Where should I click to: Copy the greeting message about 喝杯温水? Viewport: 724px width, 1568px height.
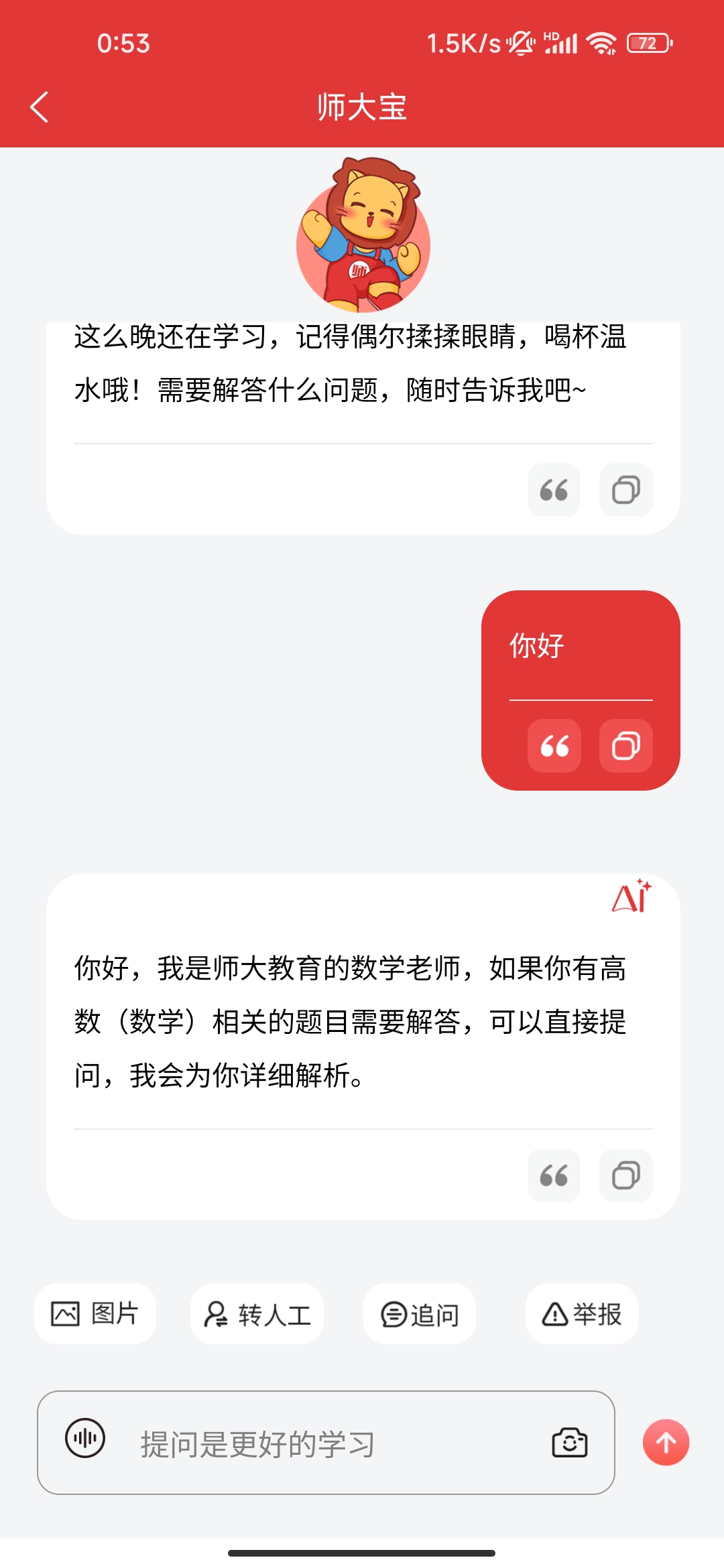pos(625,490)
